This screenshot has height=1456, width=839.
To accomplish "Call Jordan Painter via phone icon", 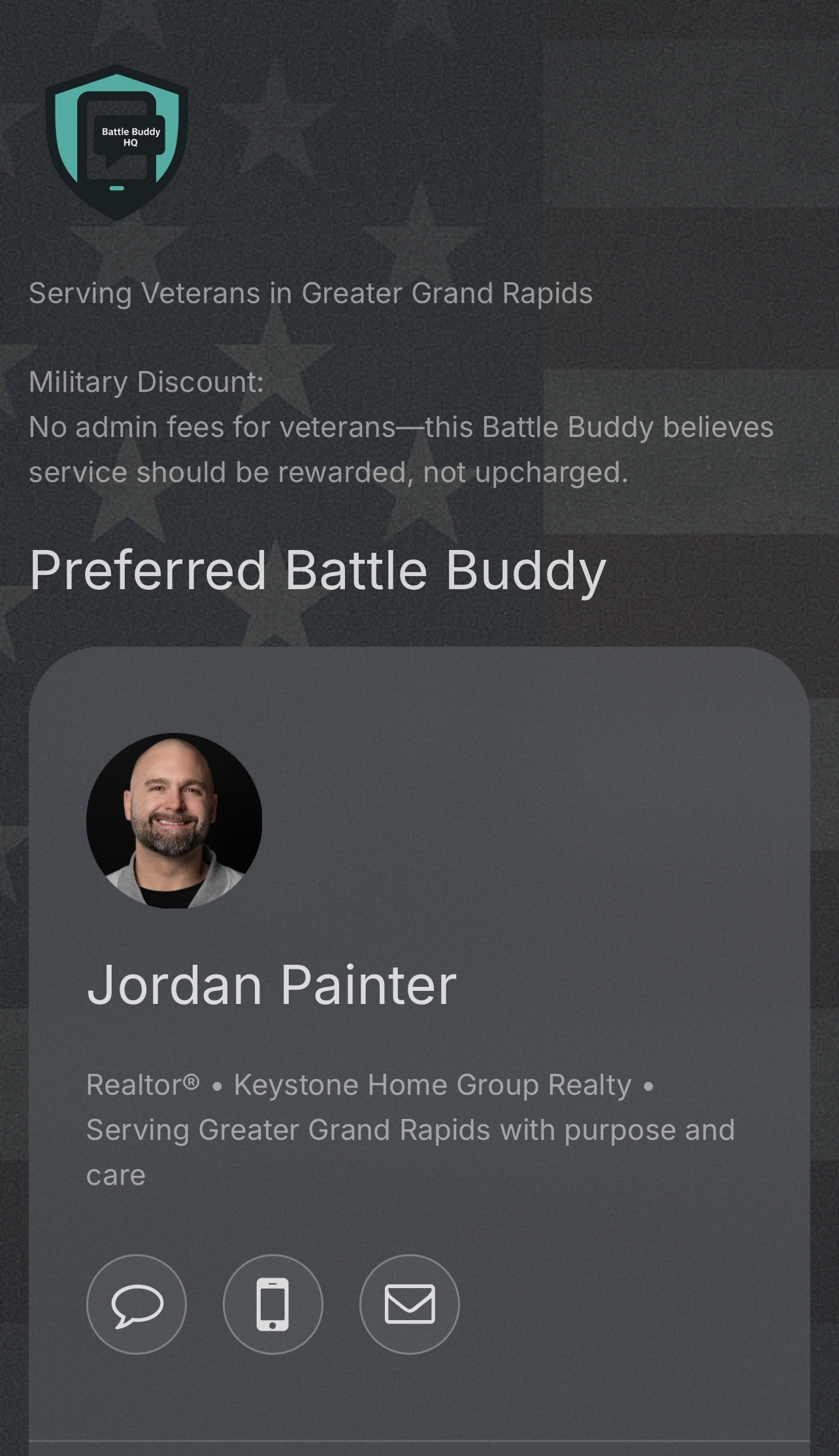I will 272,1304.
